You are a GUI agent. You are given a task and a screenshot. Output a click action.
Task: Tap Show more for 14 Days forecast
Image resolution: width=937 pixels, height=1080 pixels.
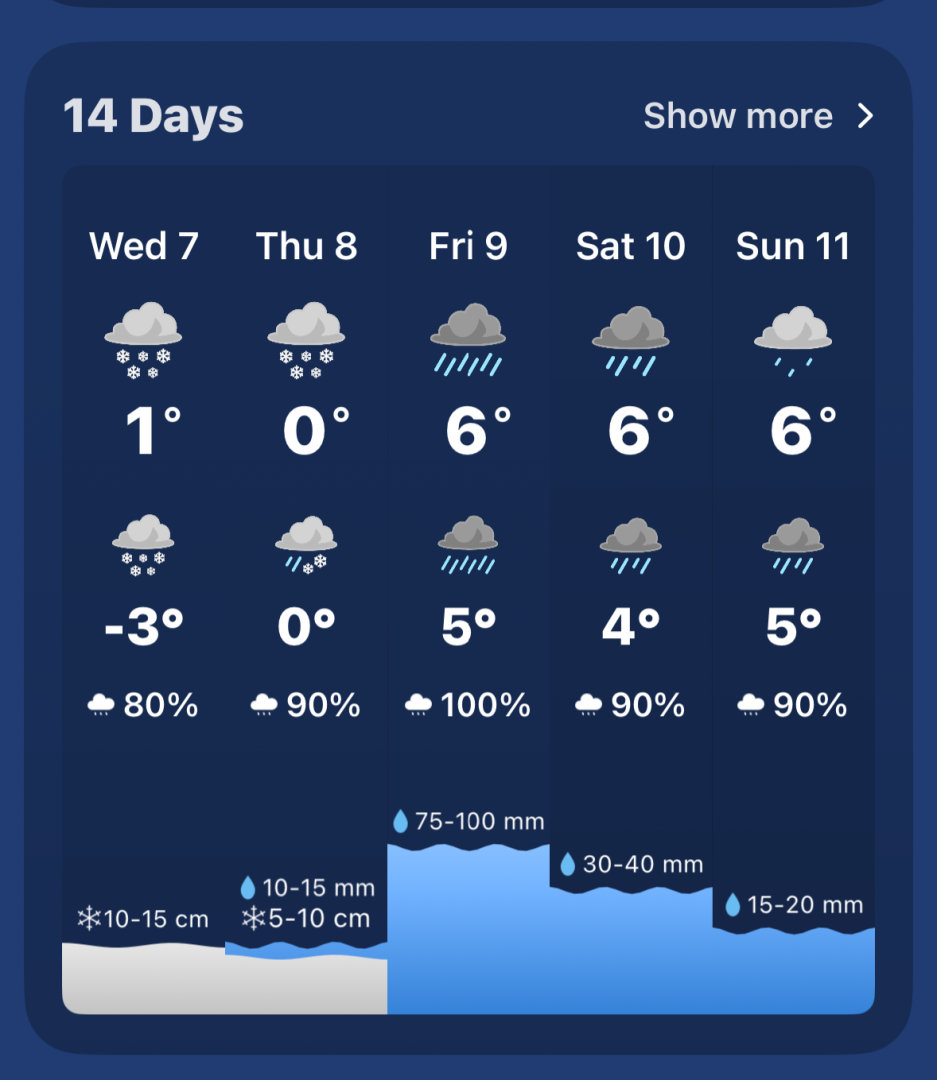click(x=758, y=117)
